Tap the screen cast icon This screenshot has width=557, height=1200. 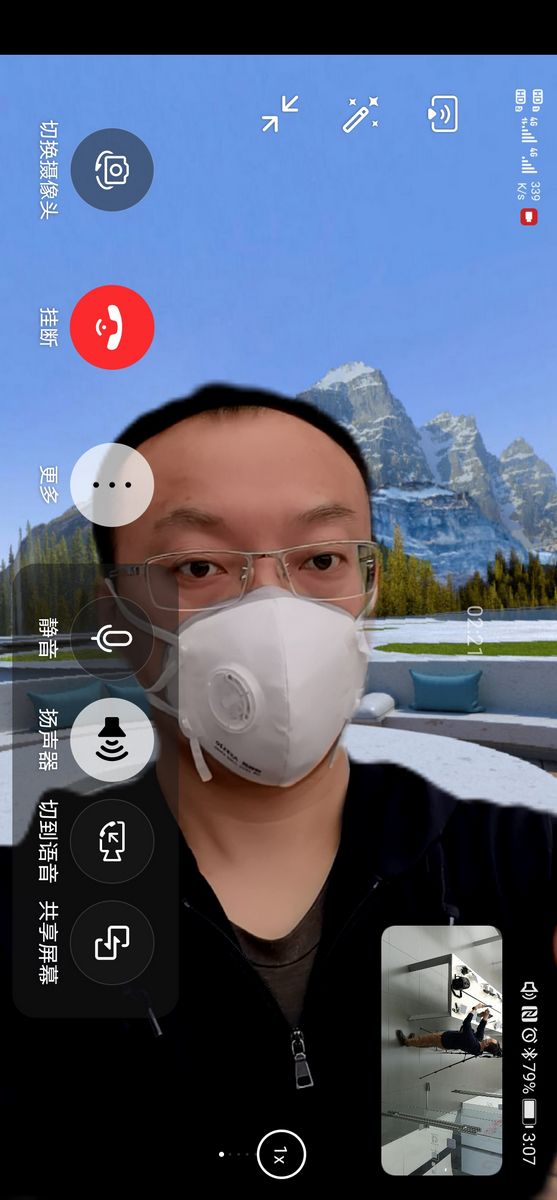click(441, 114)
